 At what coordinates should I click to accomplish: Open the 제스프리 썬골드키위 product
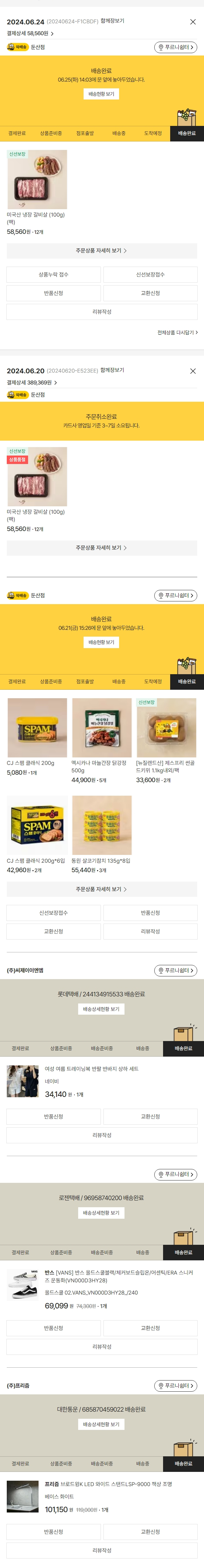[166, 727]
